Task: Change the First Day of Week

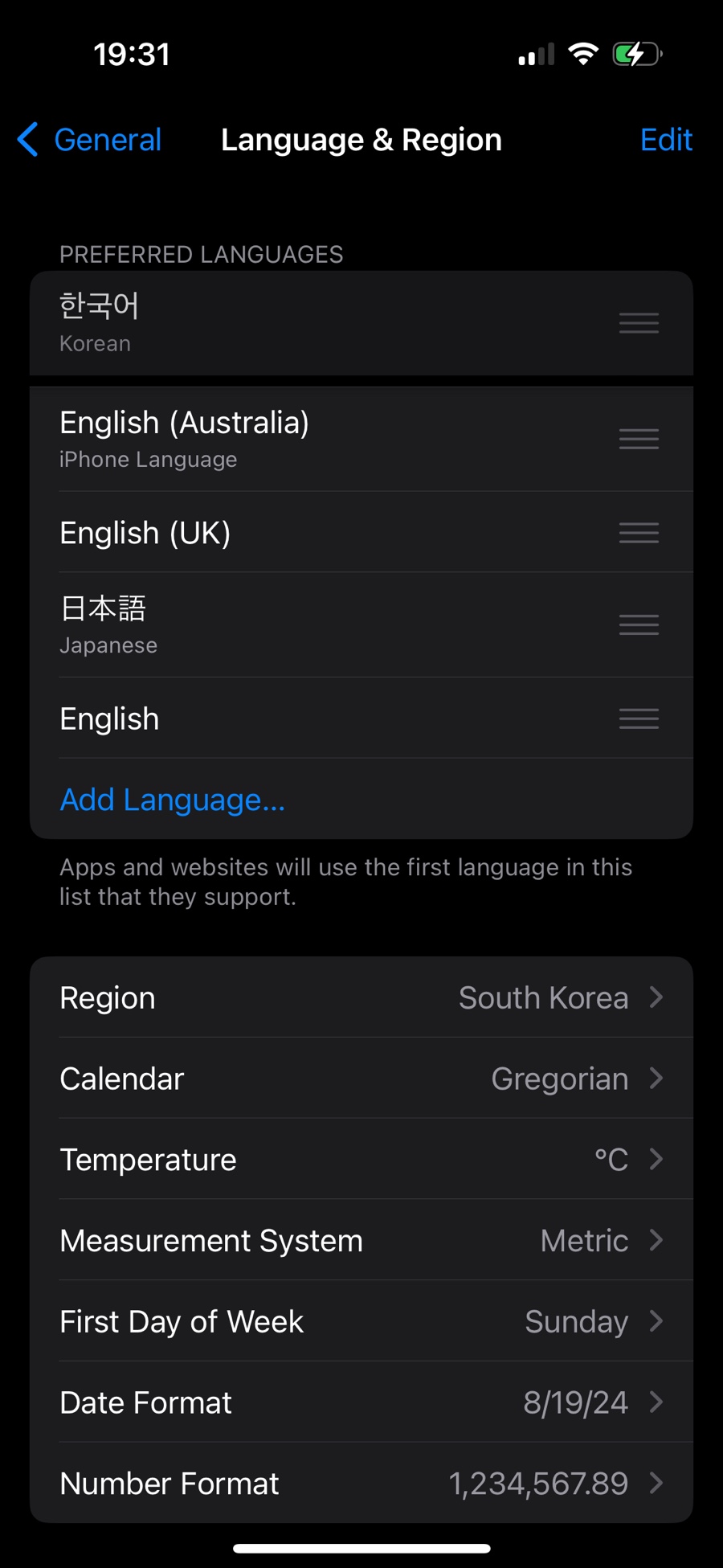Action: pyautogui.click(x=361, y=1321)
